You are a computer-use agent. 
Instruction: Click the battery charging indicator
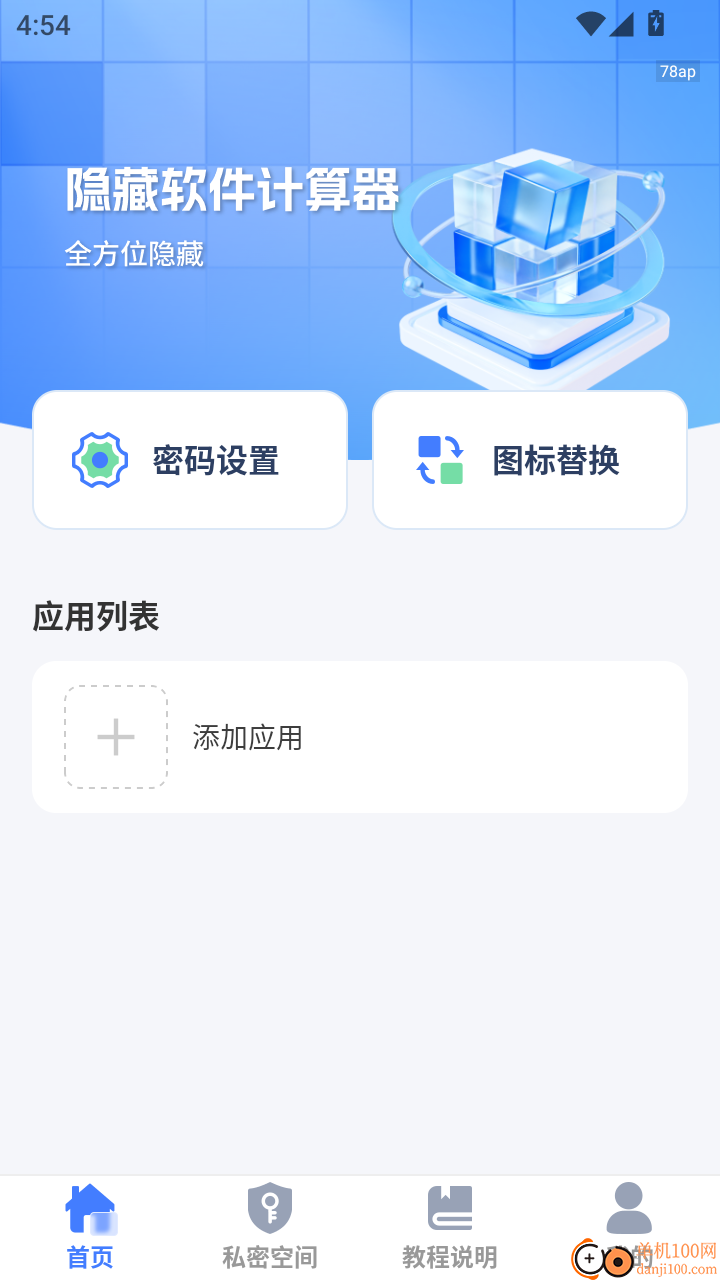[657, 24]
